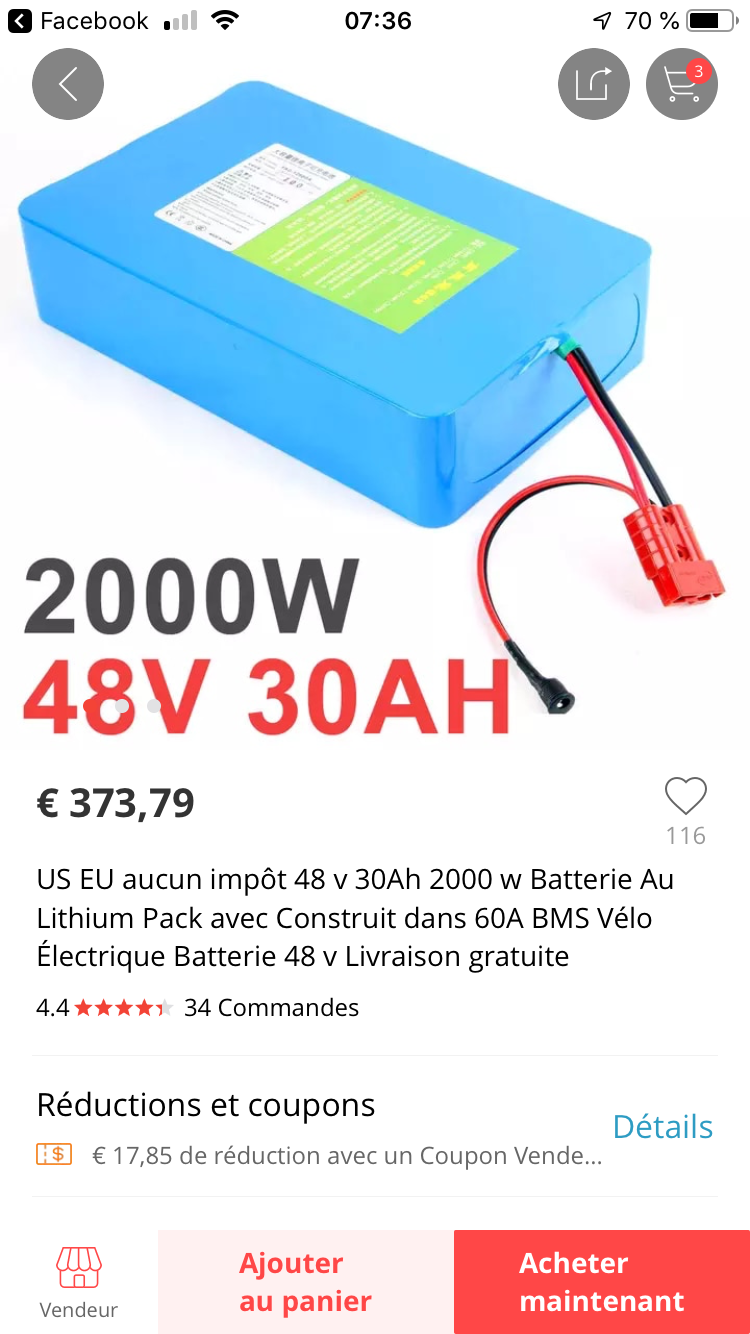Go back using the top arrow
750x1334 pixels.
pyautogui.click(x=68, y=84)
